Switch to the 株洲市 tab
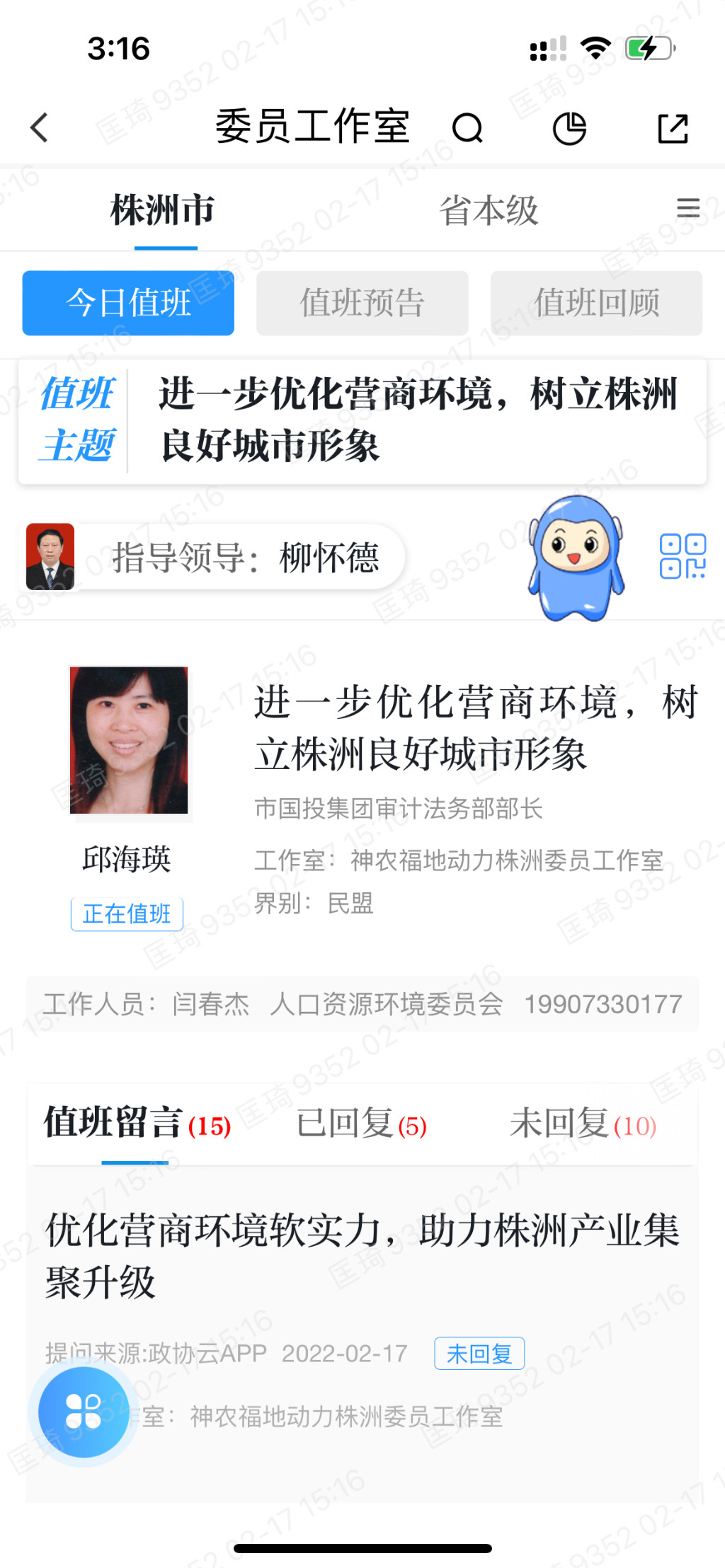Viewport: 725px width, 1568px height. [x=164, y=211]
